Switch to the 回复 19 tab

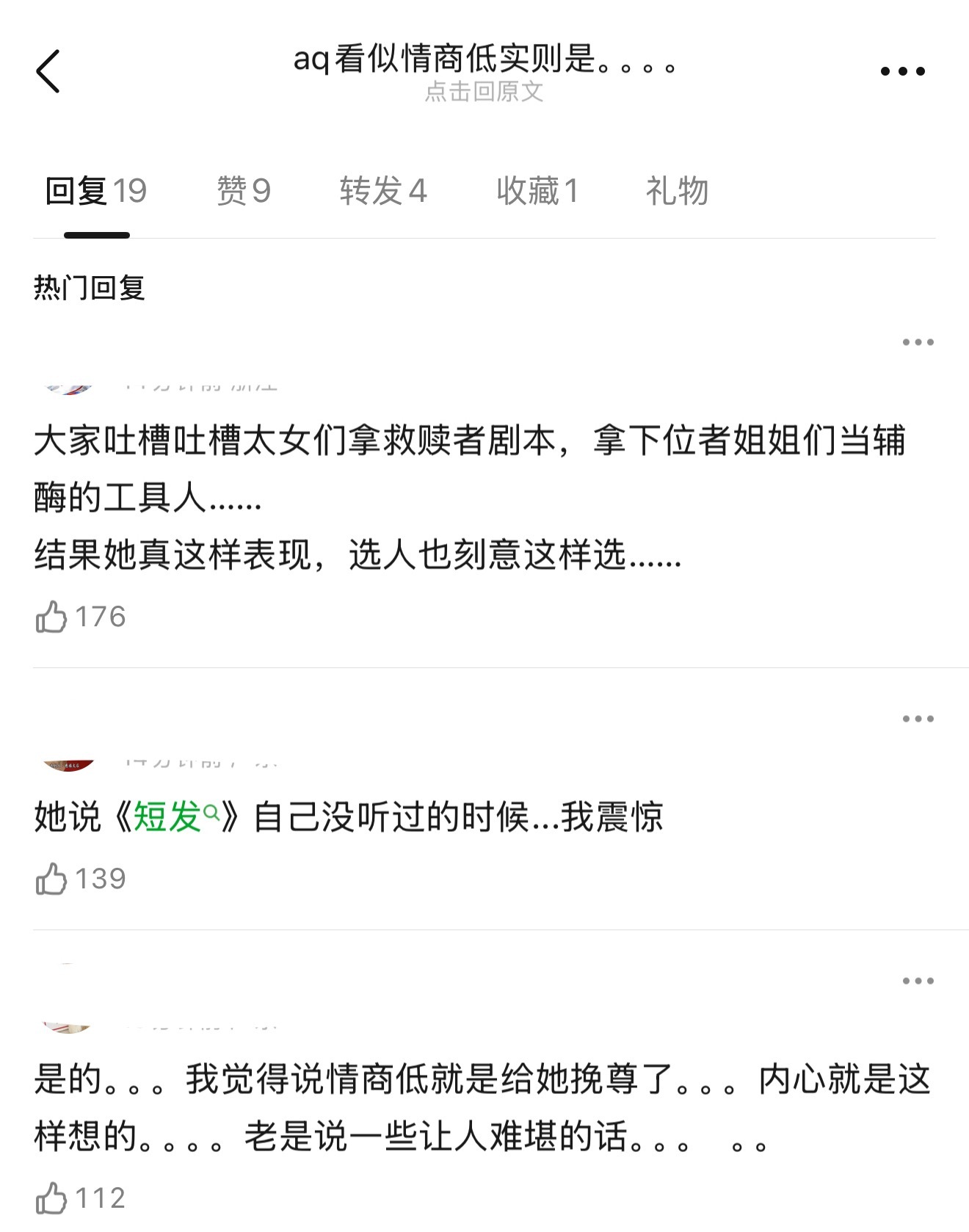click(x=96, y=191)
